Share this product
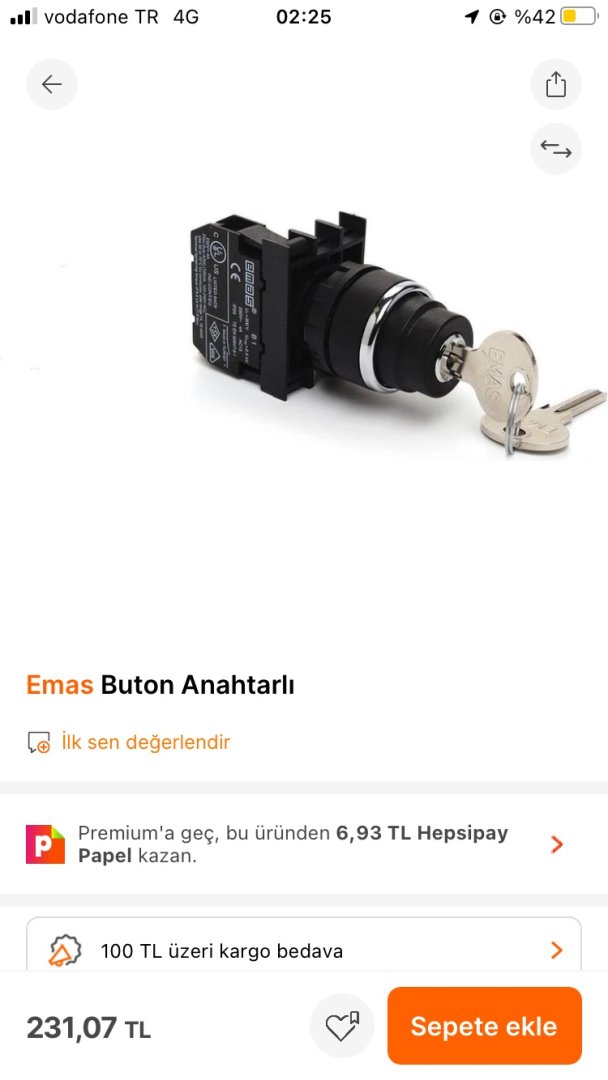Image resolution: width=608 pixels, height=1080 pixels. (556, 84)
